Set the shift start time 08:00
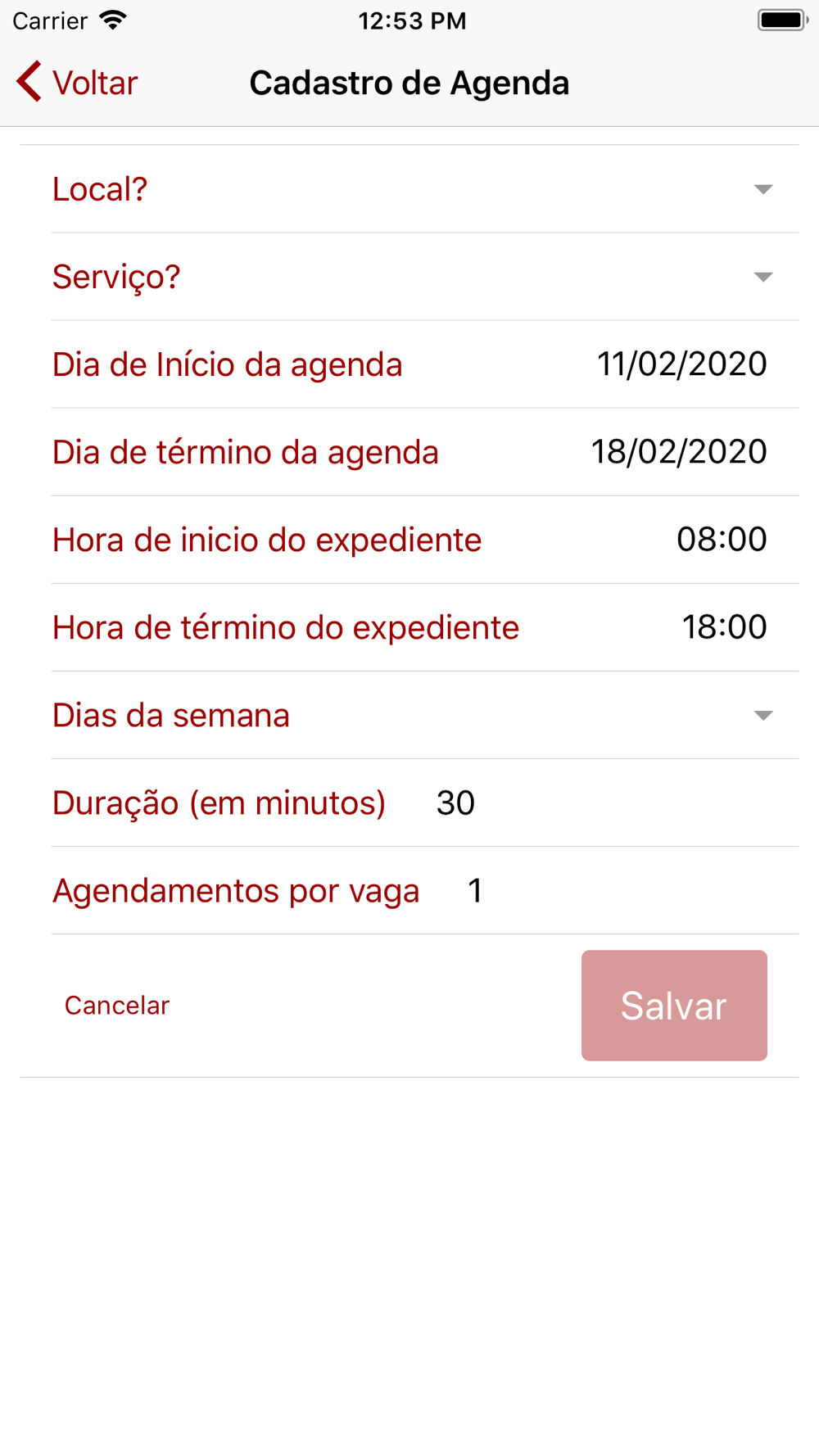 721,540
